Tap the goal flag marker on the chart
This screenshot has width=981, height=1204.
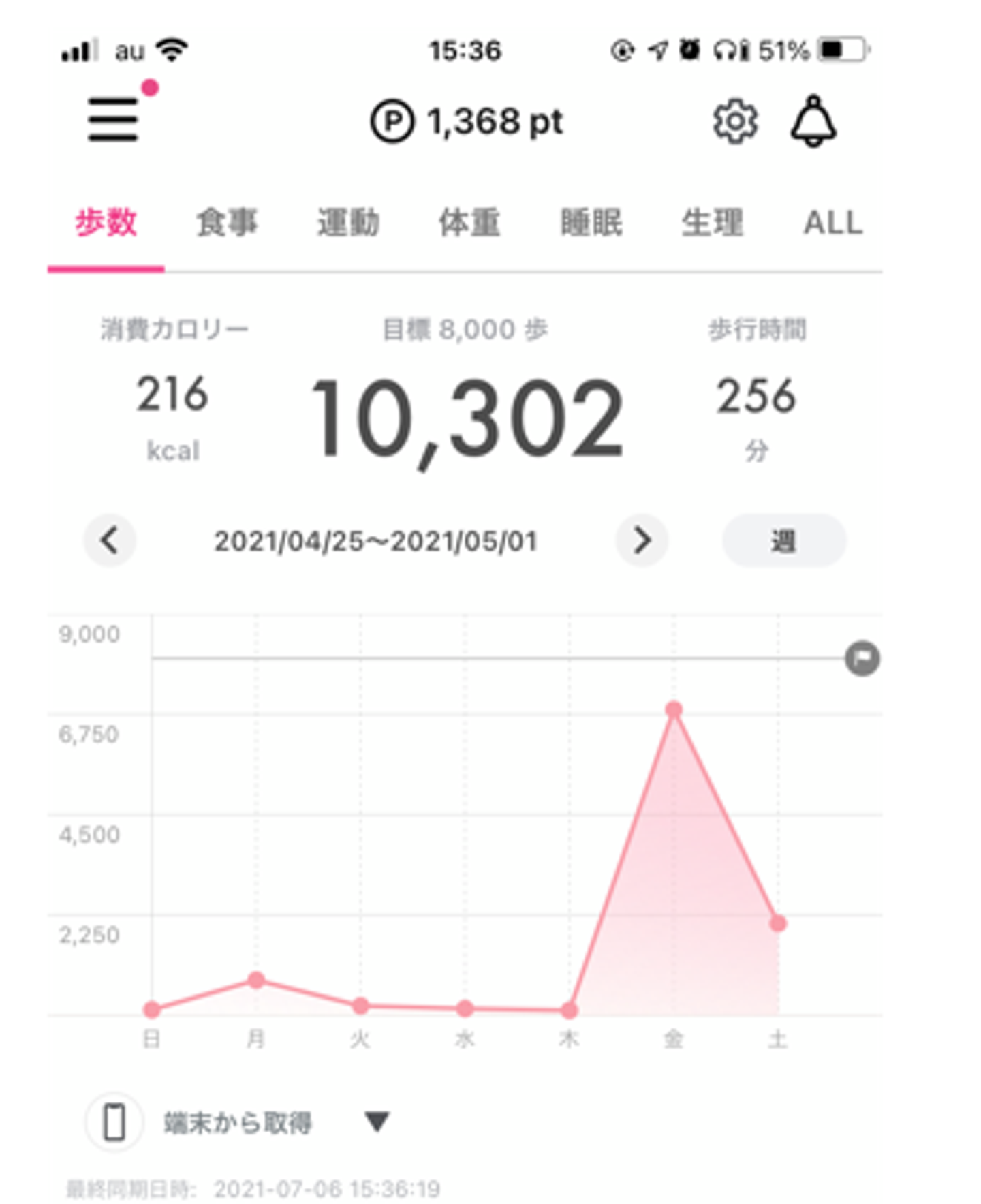tap(862, 658)
